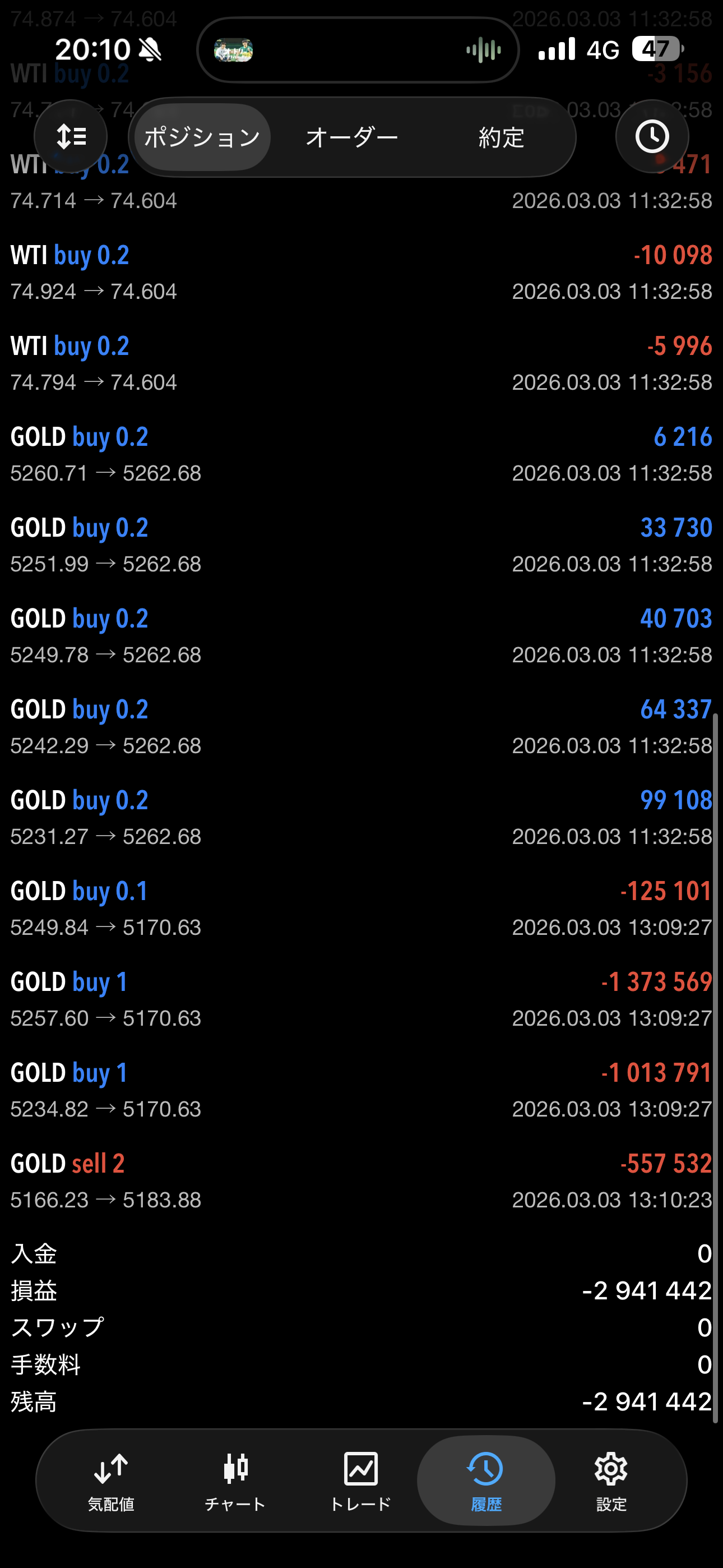Expand GOLD buy 1 trade showing -1 013 791
Viewport: 723px width, 1568px height.
(361, 1090)
